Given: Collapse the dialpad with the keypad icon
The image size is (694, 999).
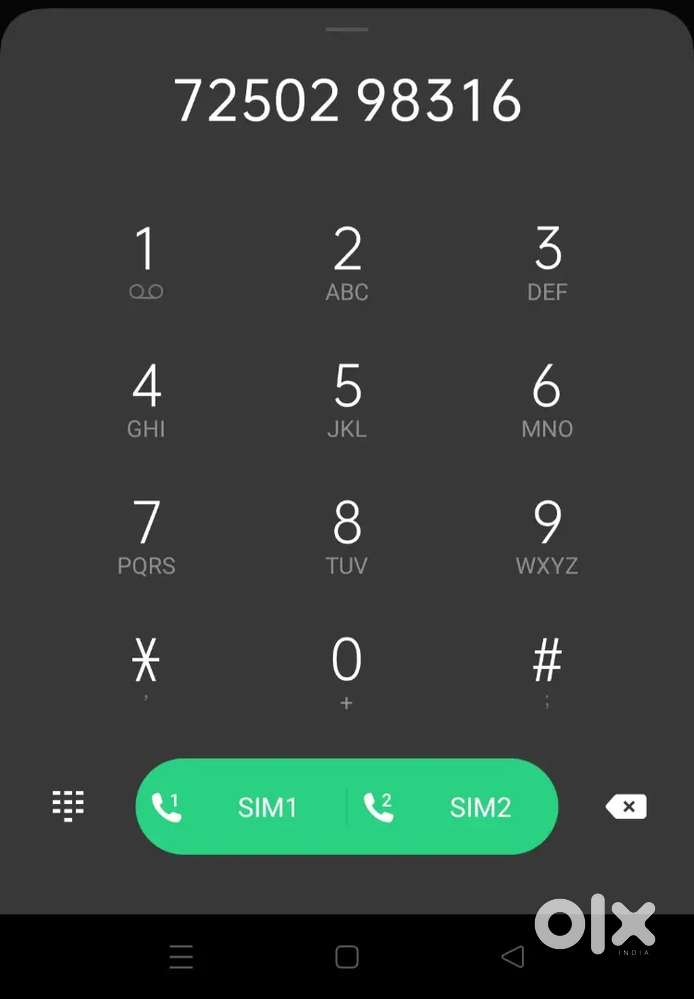Looking at the screenshot, I should point(68,806).
